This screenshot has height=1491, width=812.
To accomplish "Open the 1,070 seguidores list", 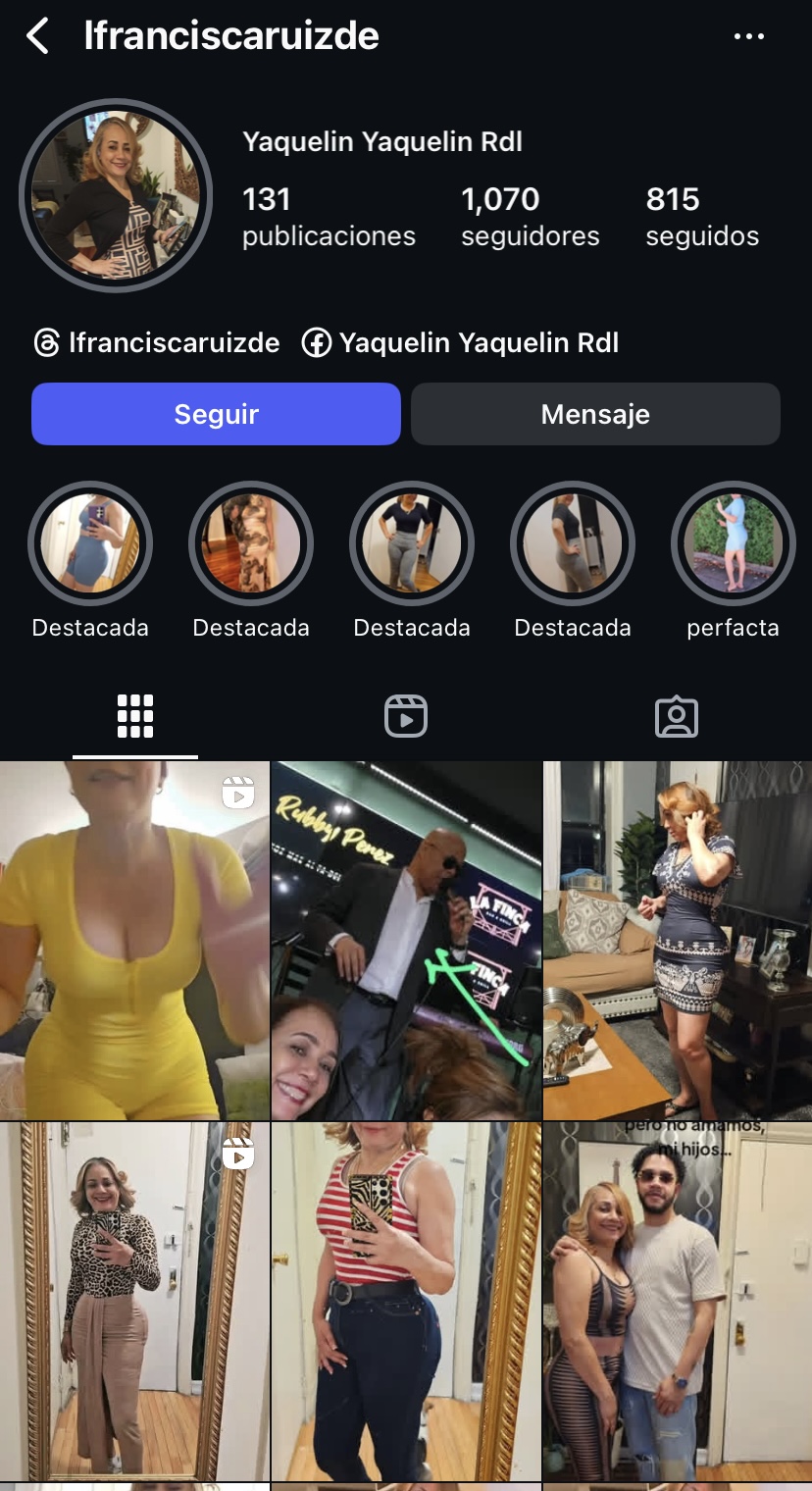I will (x=530, y=217).
